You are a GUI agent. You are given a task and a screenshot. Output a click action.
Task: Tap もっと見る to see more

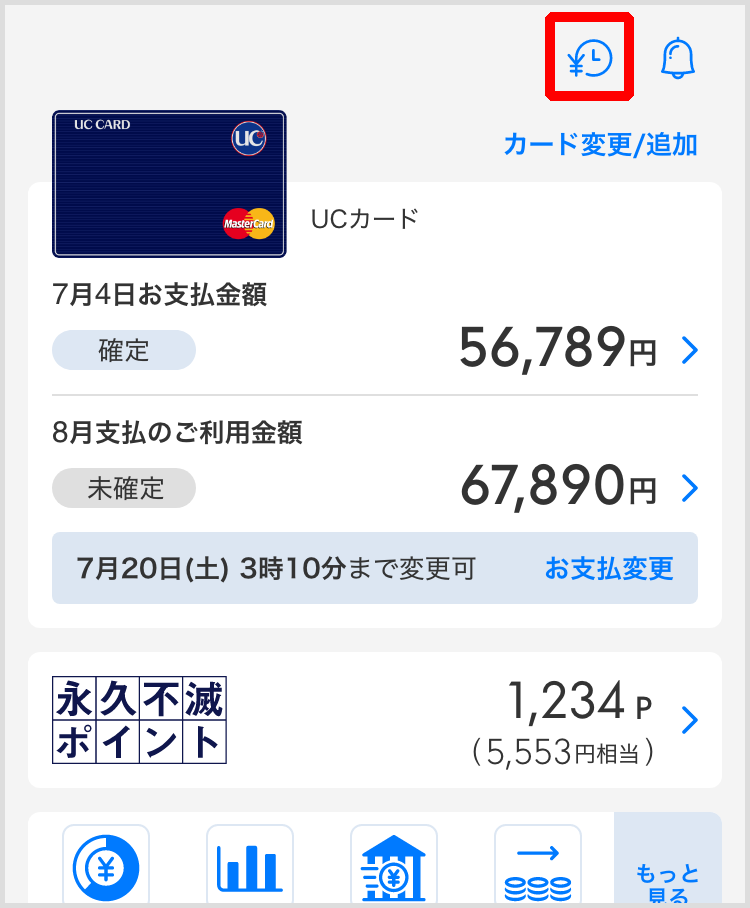pos(668,880)
